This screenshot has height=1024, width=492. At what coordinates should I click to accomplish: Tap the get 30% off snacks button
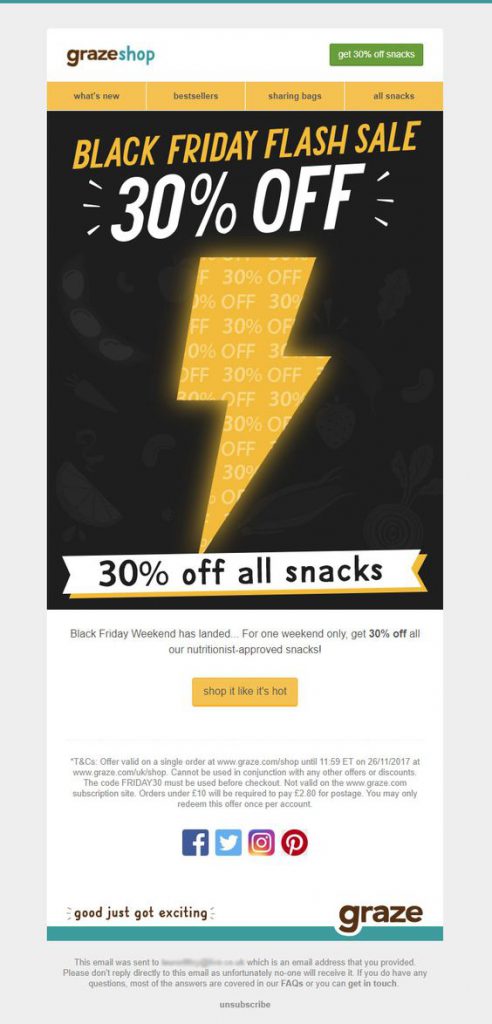pyautogui.click(x=376, y=54)
